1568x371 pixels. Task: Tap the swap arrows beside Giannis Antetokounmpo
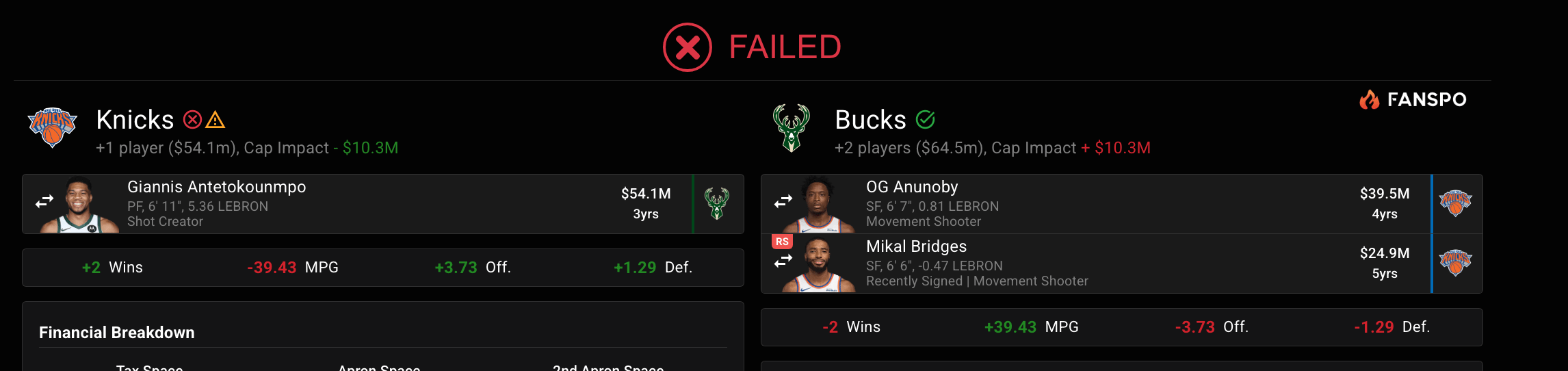point(44,202)
